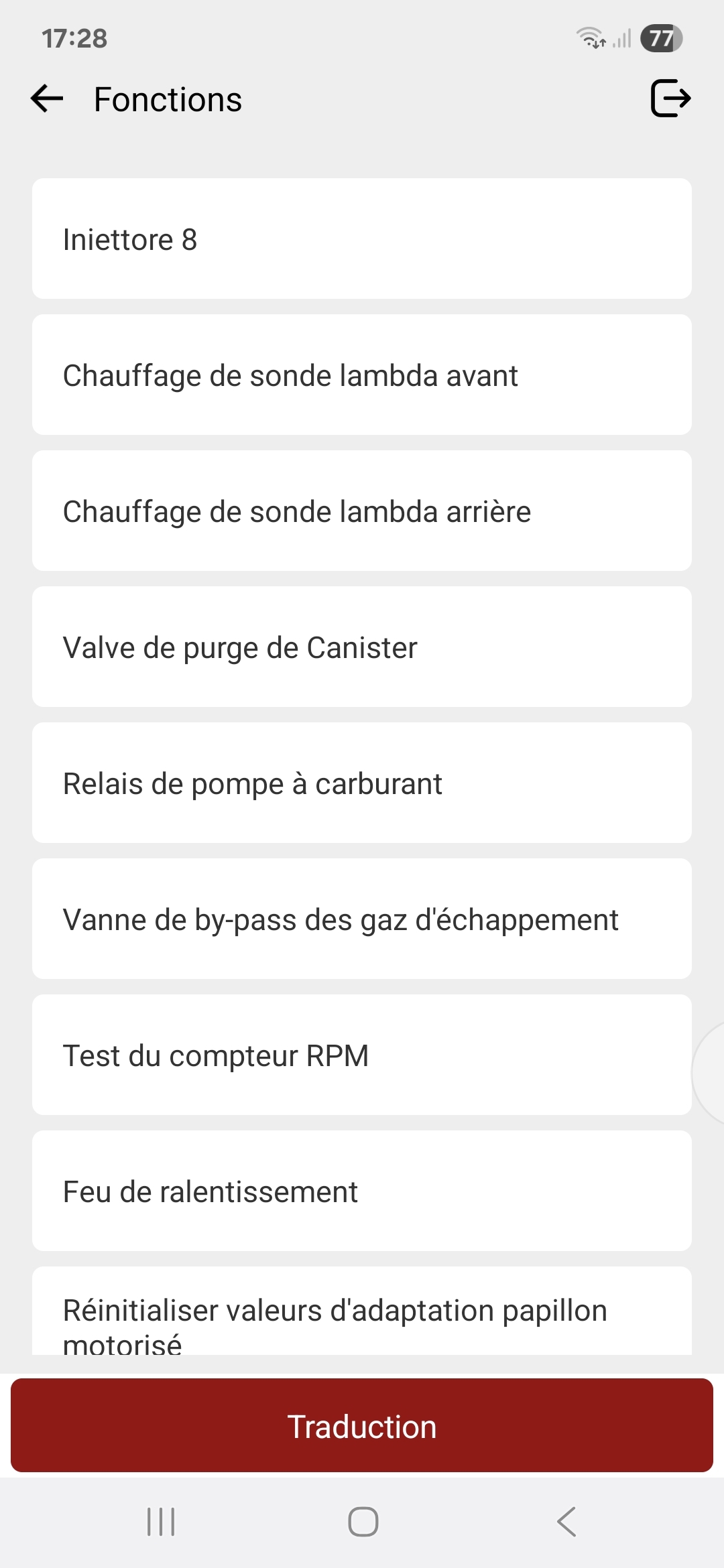724x1568 pixels.
Task: Select Chauffage de sonde lambda arrière
Action: [x=362, y=511]
